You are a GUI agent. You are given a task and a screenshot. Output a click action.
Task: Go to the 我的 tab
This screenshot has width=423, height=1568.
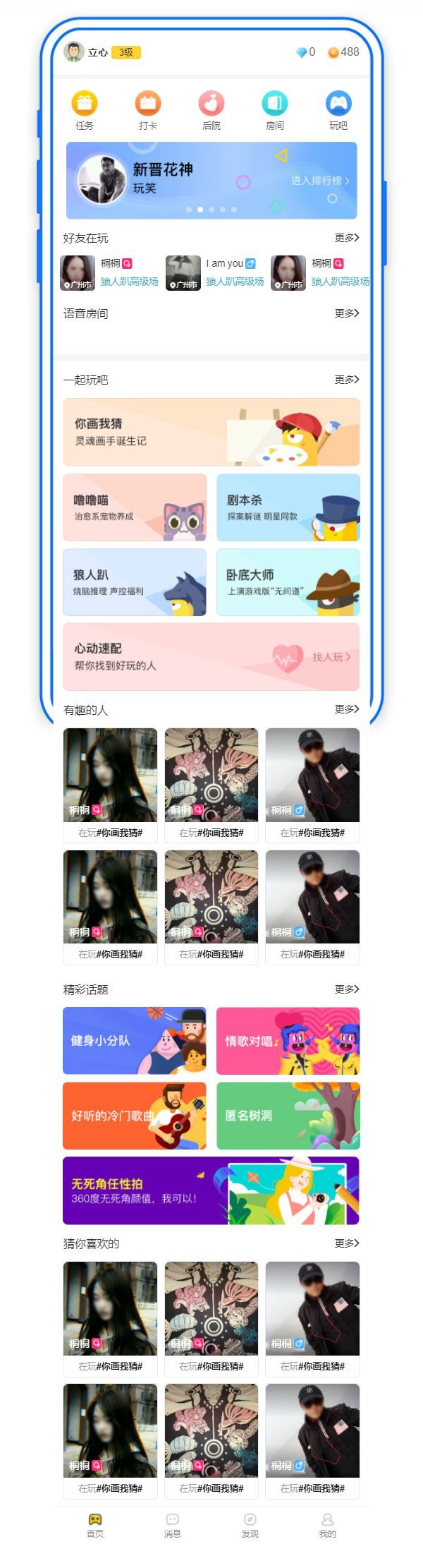327,1524
